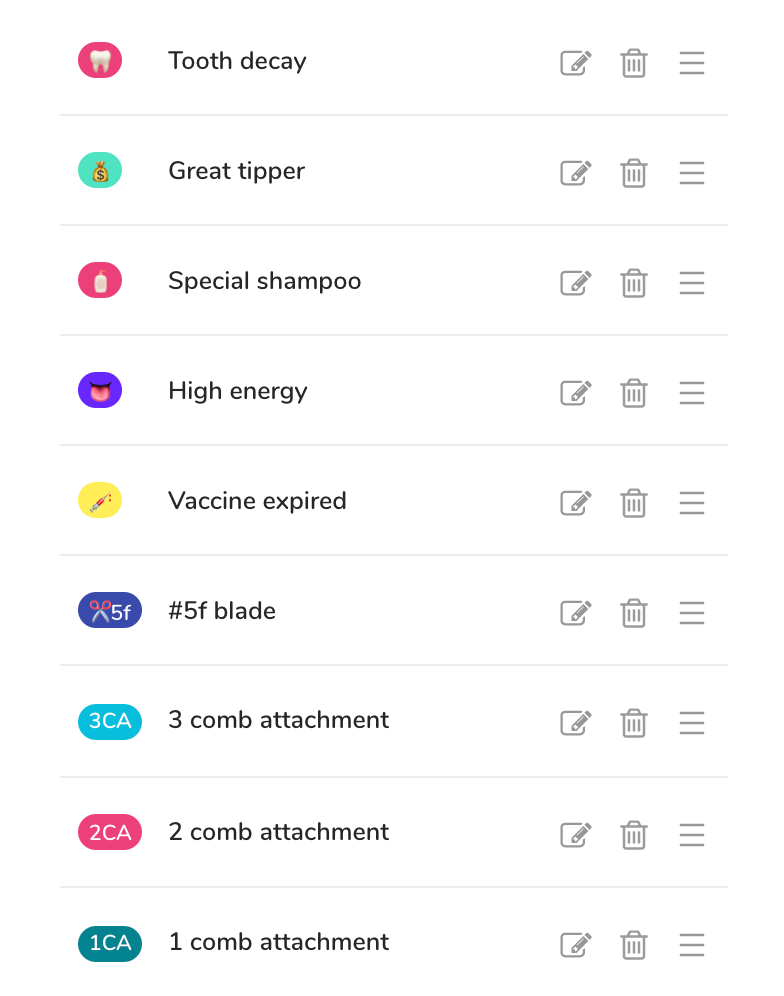Tap the reorder handle for Special shampoo
Screen dimensions: 784x996
[x=692, y=283]
